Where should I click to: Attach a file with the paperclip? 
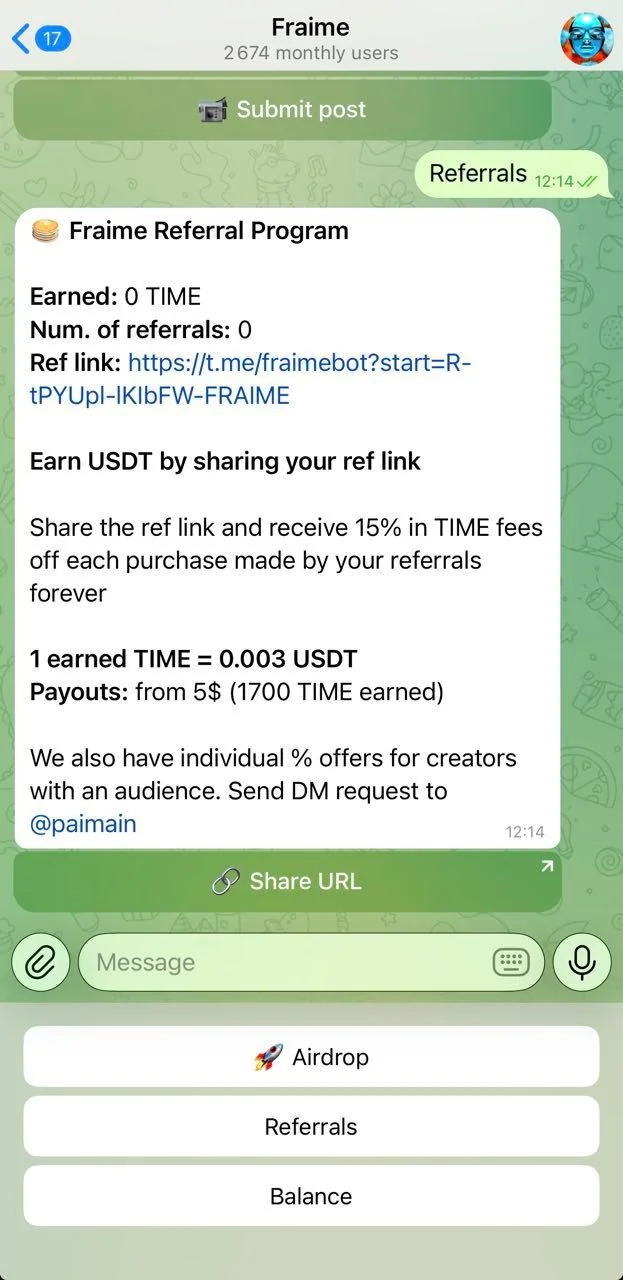click(40, 962)
